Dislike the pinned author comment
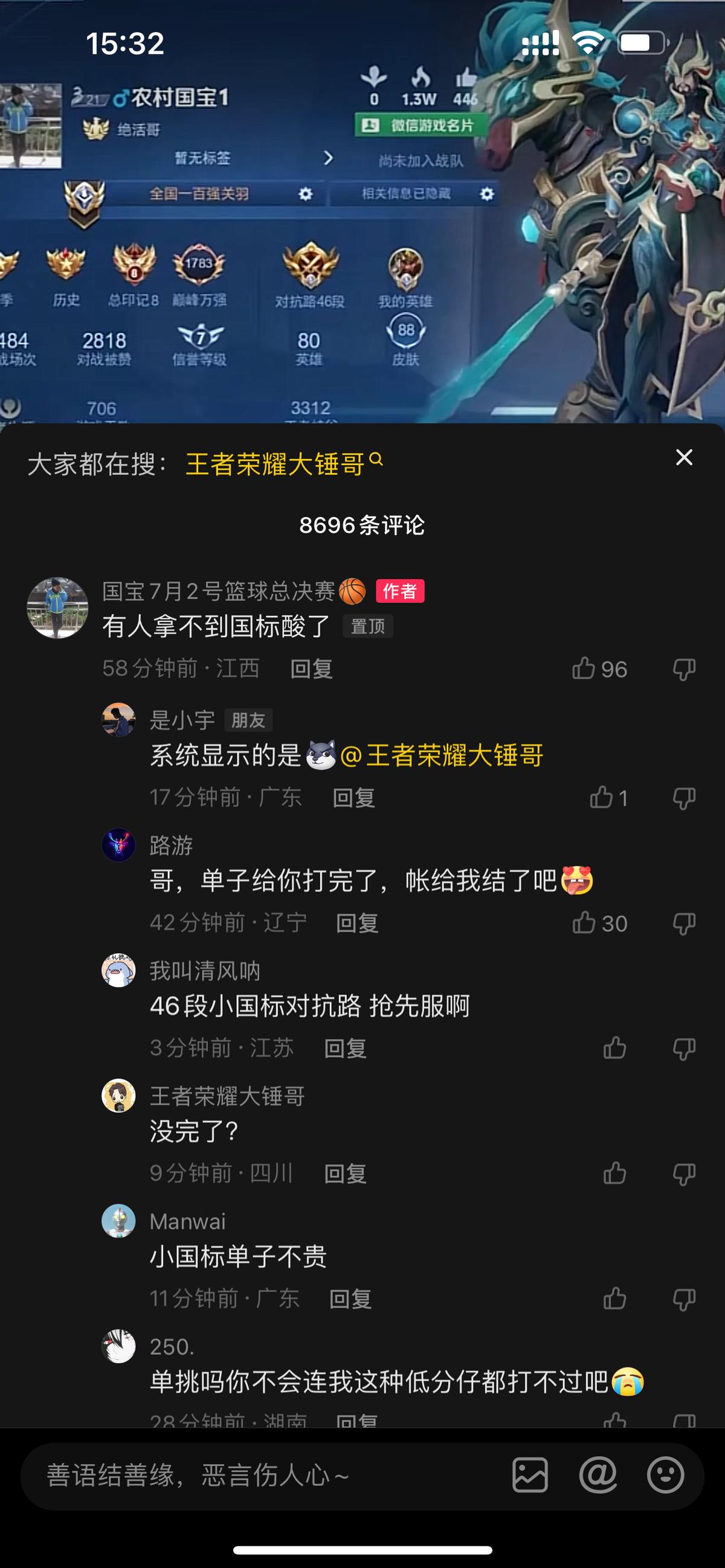 coord(683,669)
